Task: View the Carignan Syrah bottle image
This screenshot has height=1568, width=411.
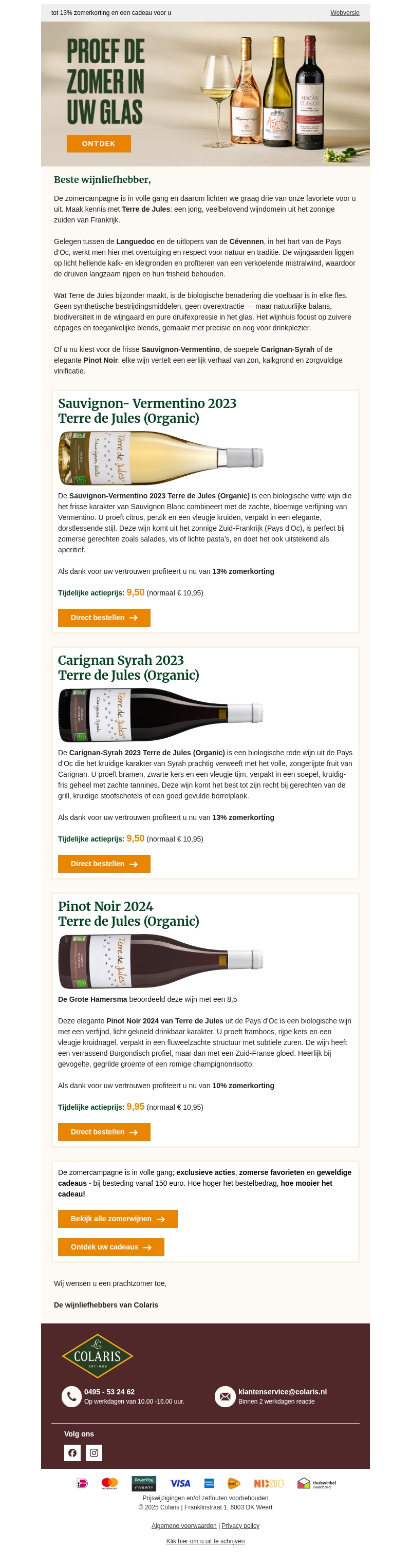Action: 161,715
